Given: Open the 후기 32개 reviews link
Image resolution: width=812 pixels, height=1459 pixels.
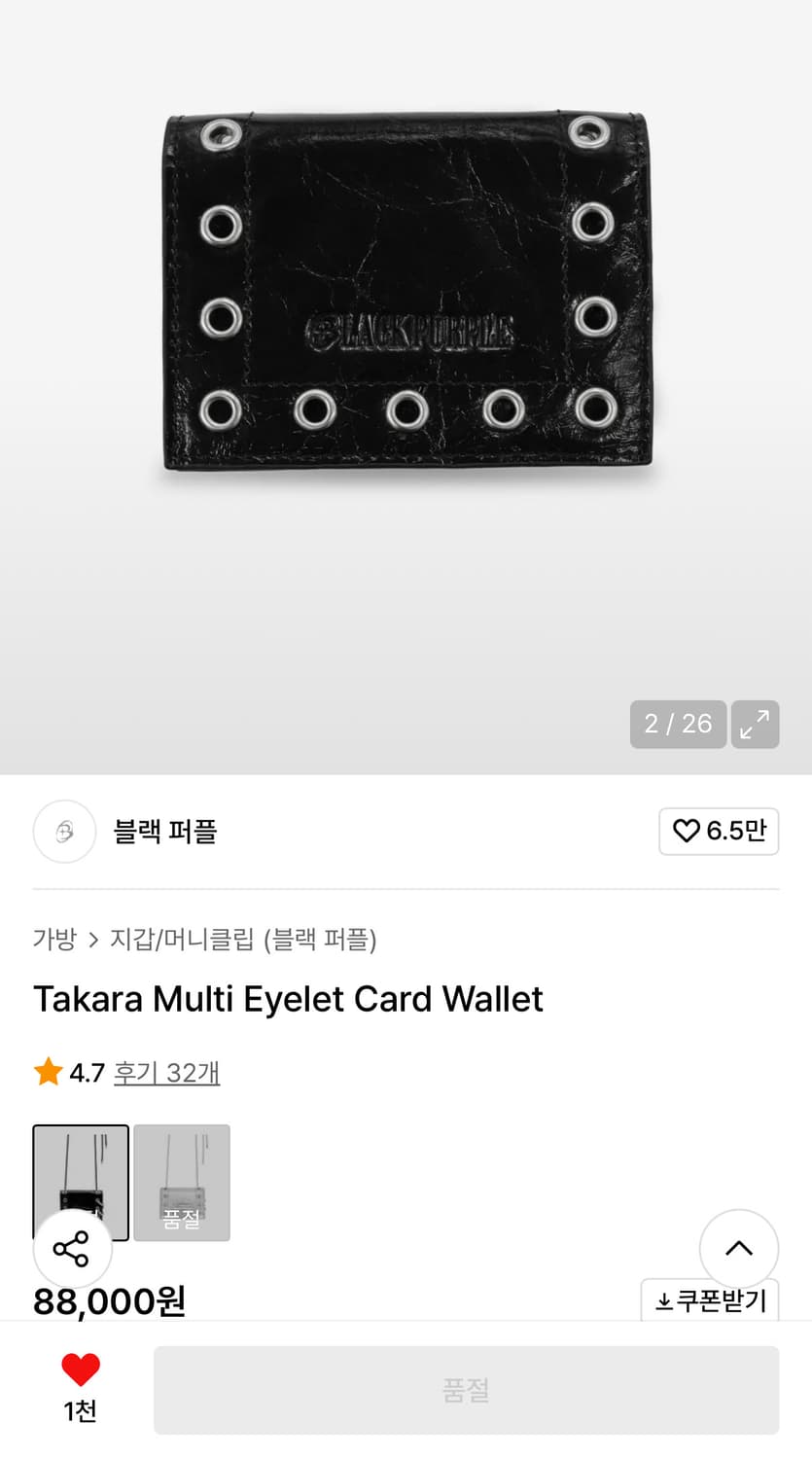Looking at the screenshot, I should (166, 1072).
